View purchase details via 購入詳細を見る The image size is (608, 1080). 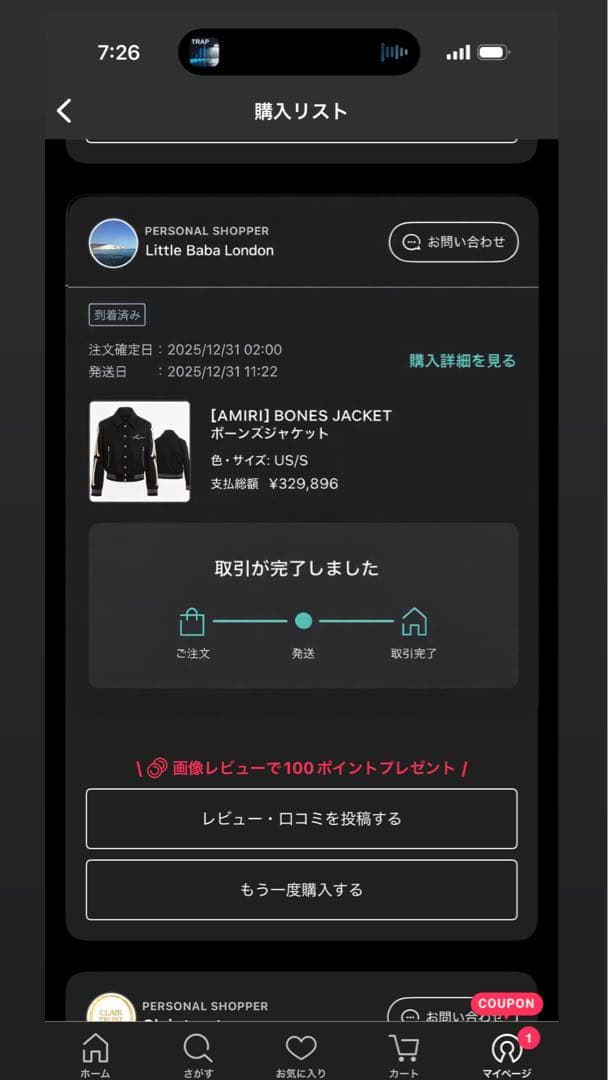coord(462,361)
